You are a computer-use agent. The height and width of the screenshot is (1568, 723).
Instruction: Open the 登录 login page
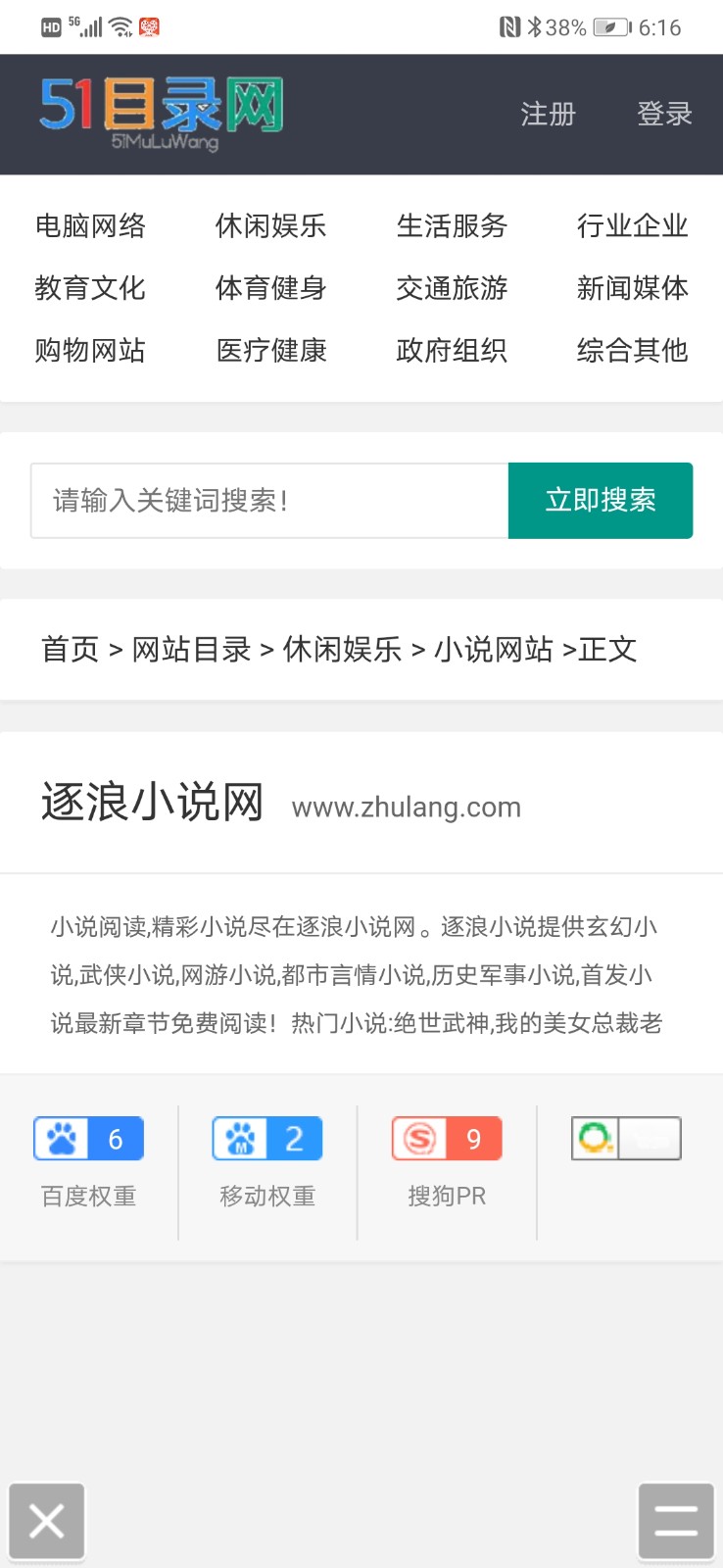(664, 114)
